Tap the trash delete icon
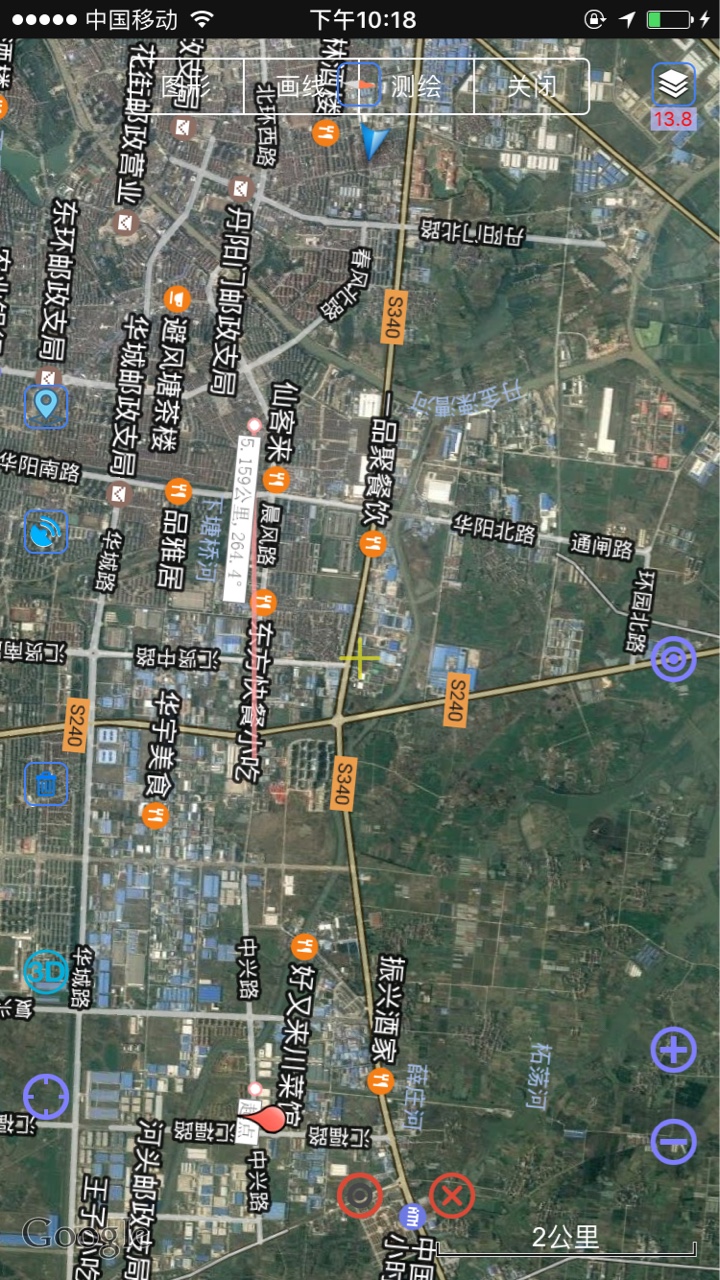This screenshot has width=720, height=1280. (46, 784)
